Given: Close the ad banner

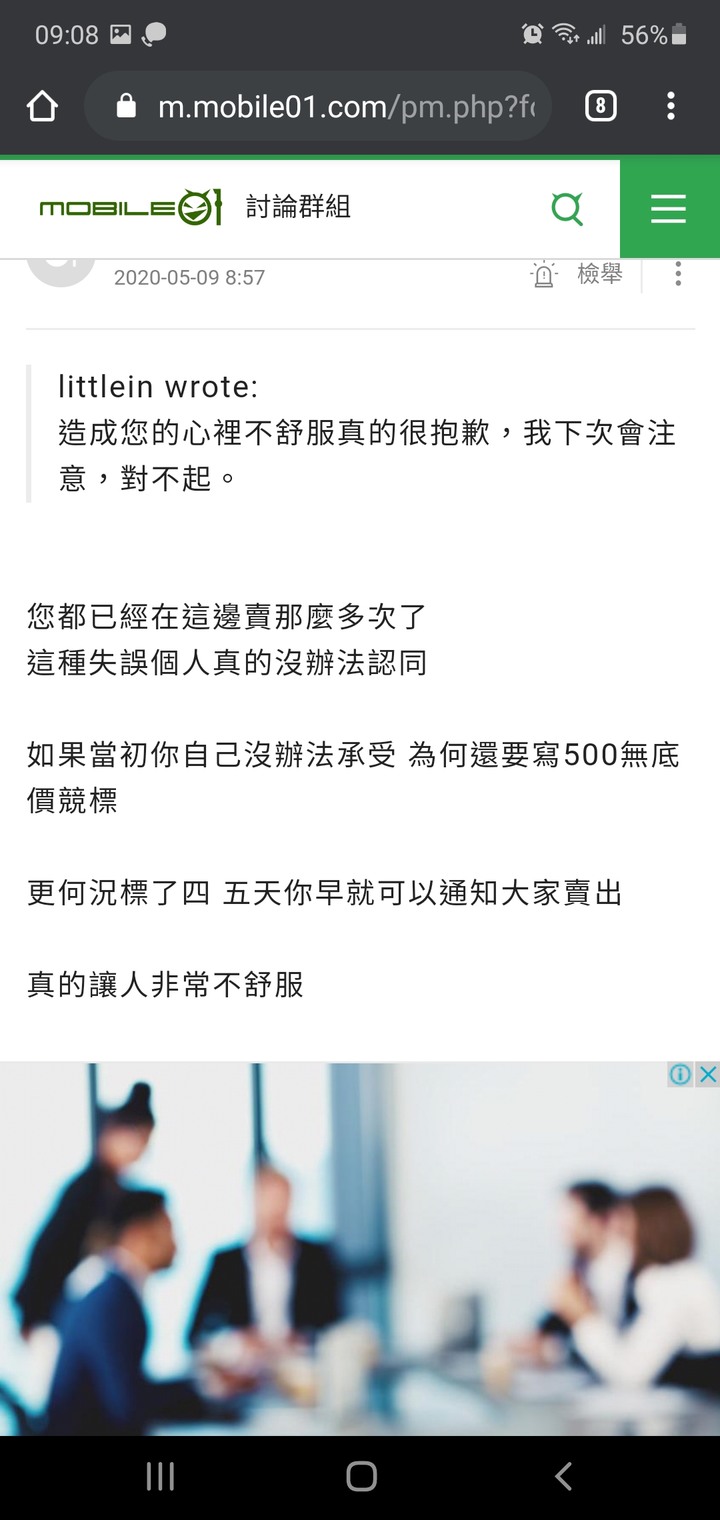Looking at the screenshot, I should pos(707,1074).
